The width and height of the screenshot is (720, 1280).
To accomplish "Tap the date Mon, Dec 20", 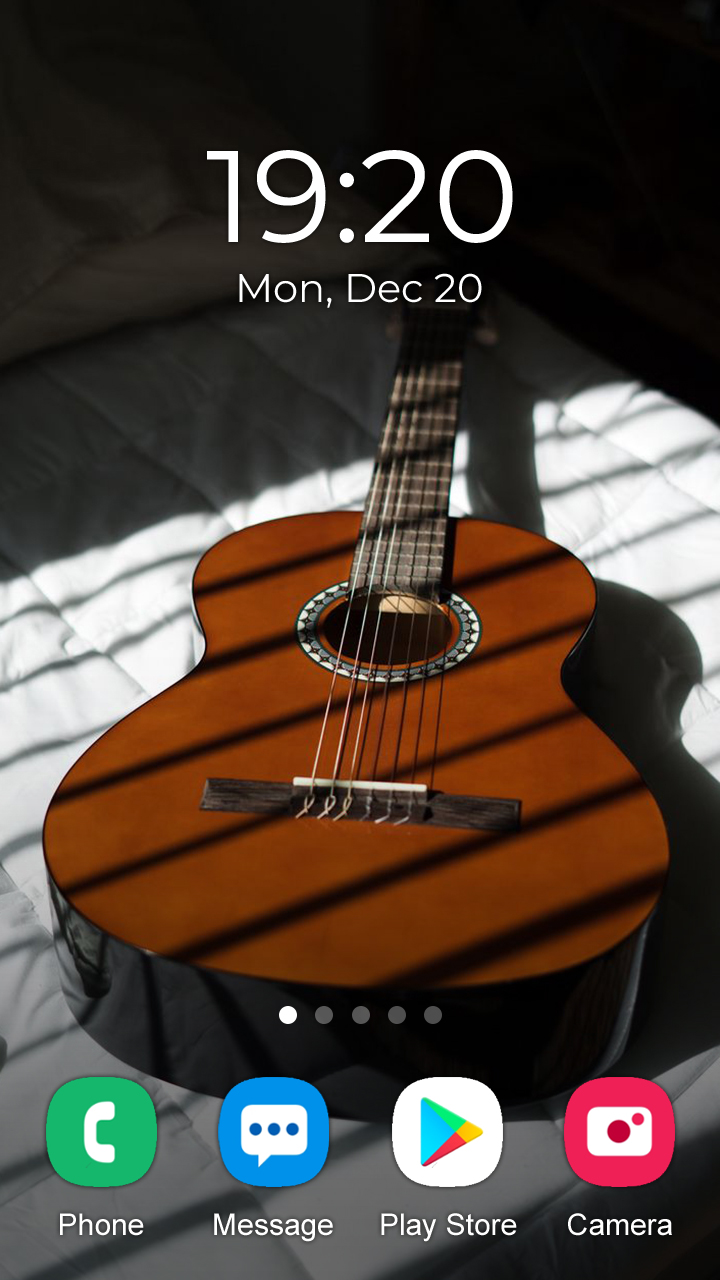I will coord(359,289).
